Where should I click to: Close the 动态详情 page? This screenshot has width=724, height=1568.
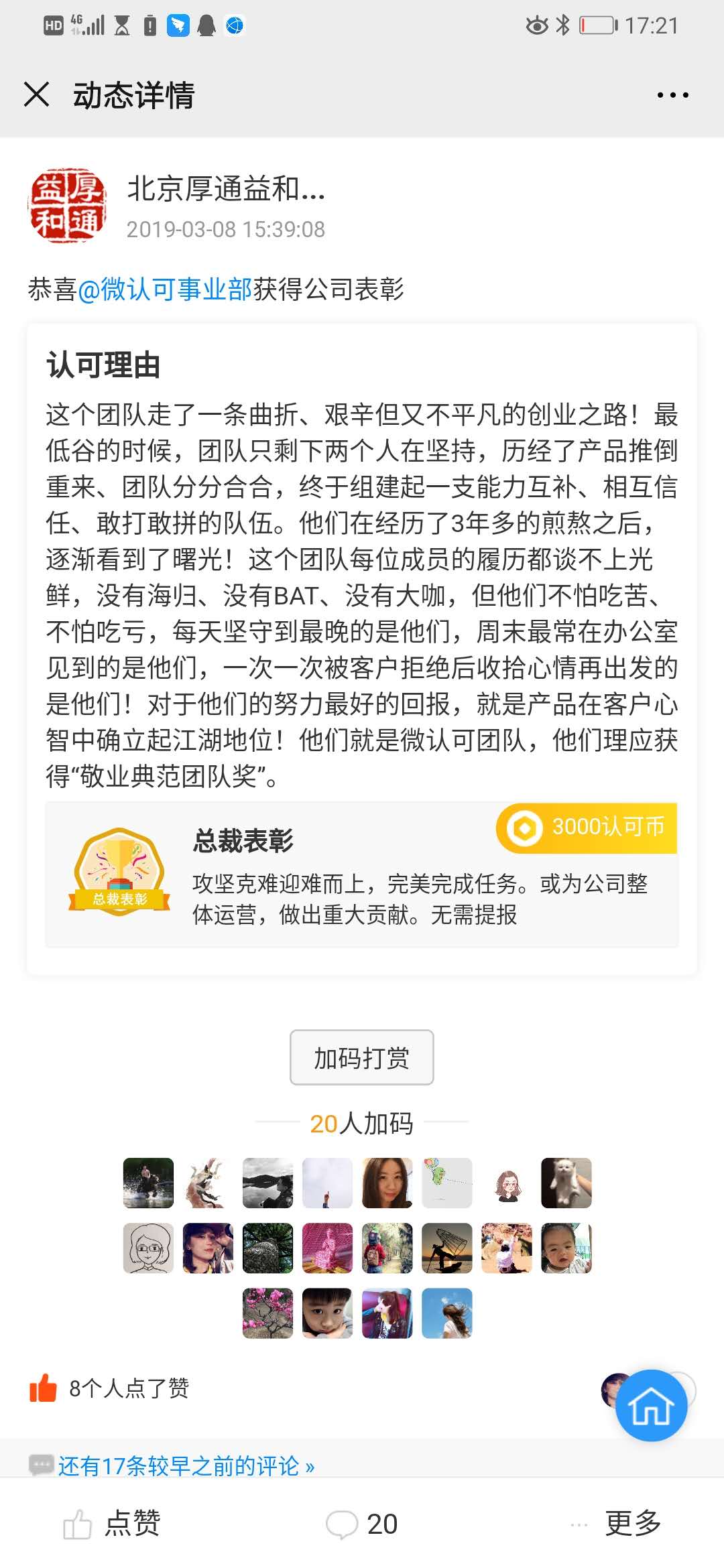click(x=37, y=94)
